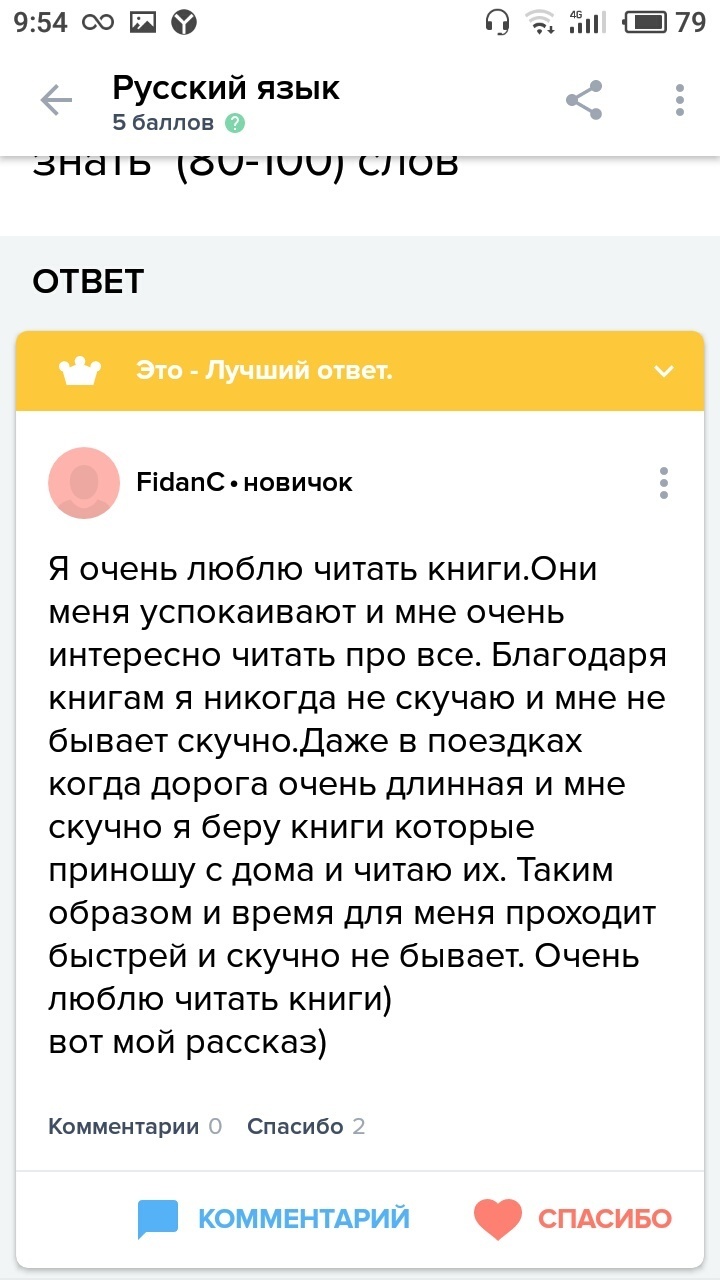Open options menu for FidanC's answer
The image size is (720, 1280).
(663, 483)
